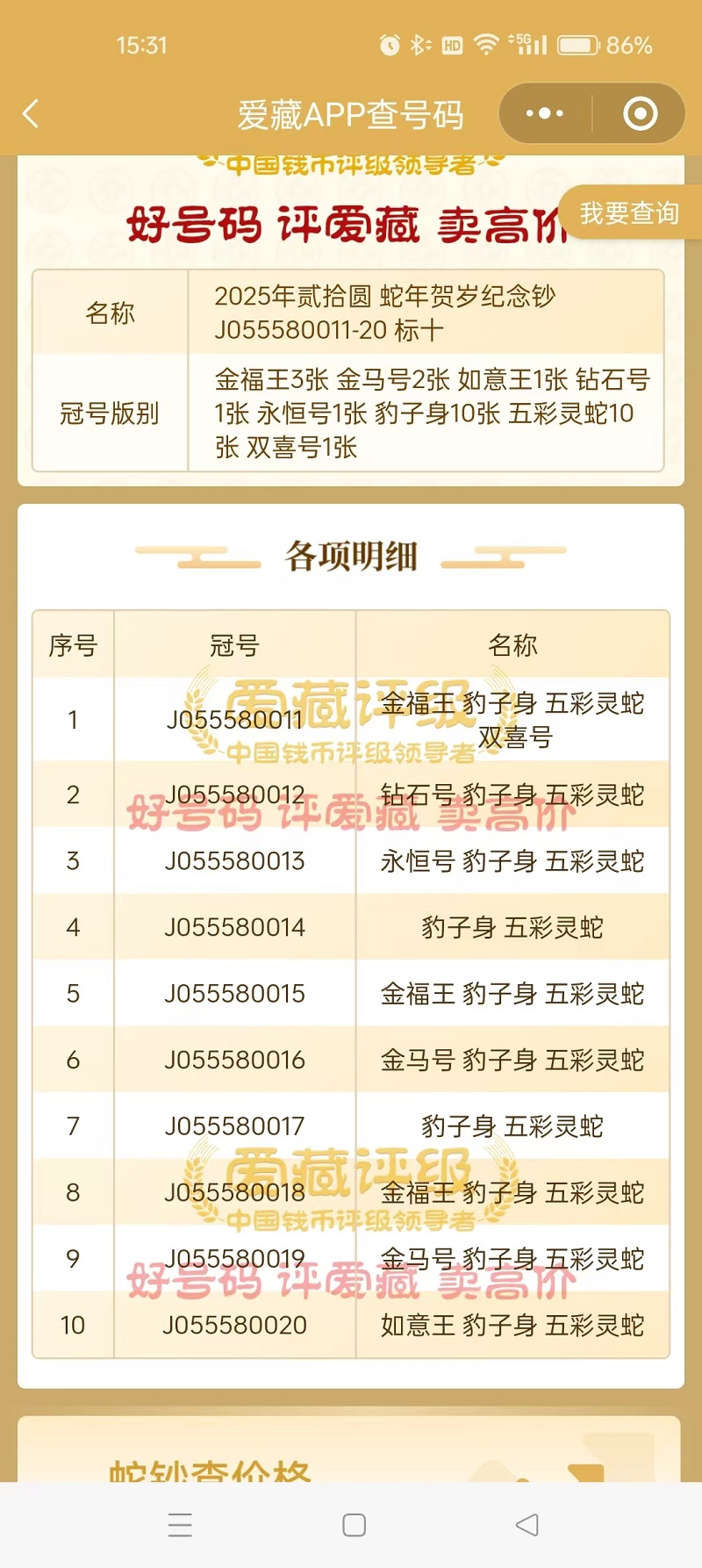This screenshot has width=702, height=1568.
Task: Close the mini program via circle icon
Action: pos(640,113)
